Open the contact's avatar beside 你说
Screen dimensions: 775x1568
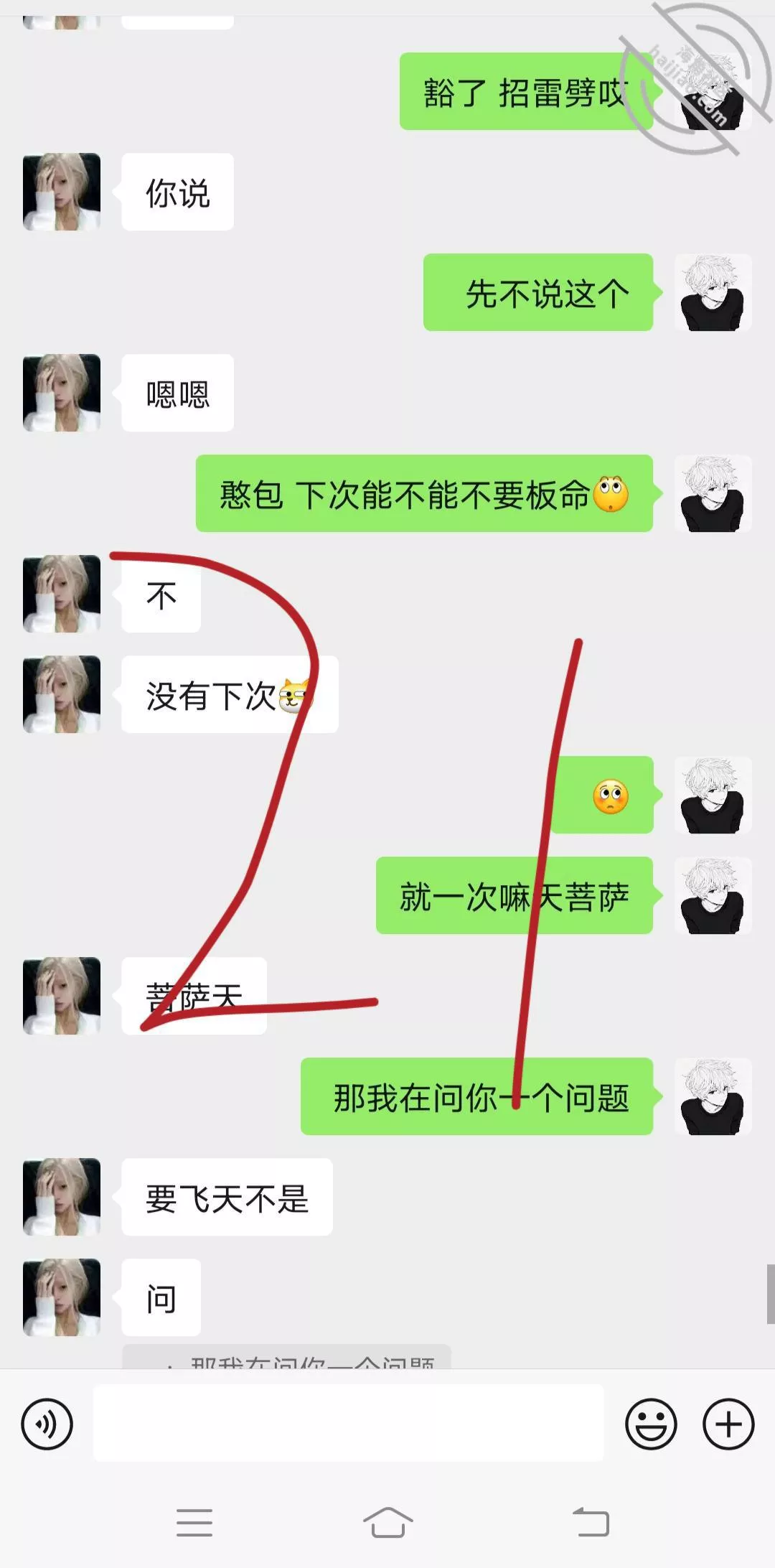[62, 192]
